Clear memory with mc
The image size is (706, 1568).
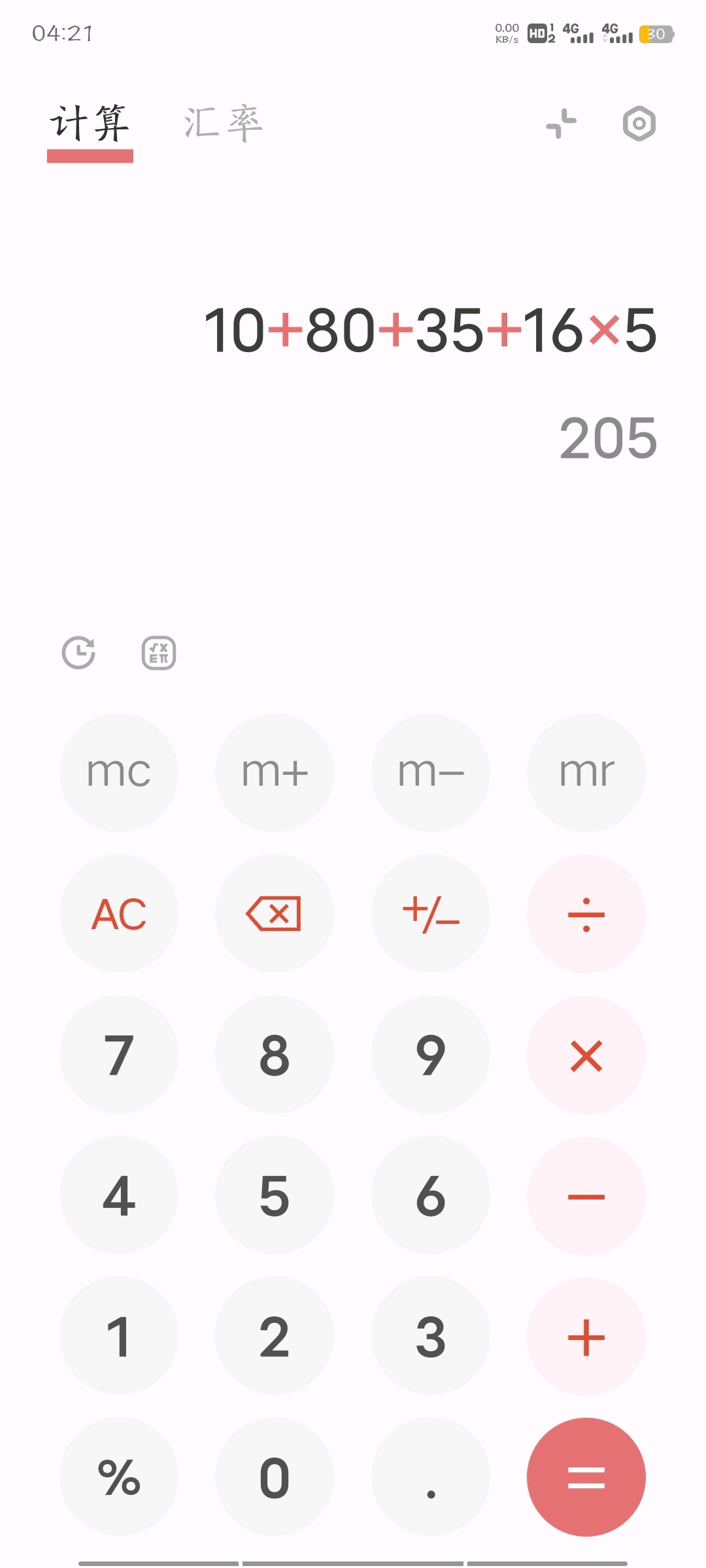click(119, 772)
